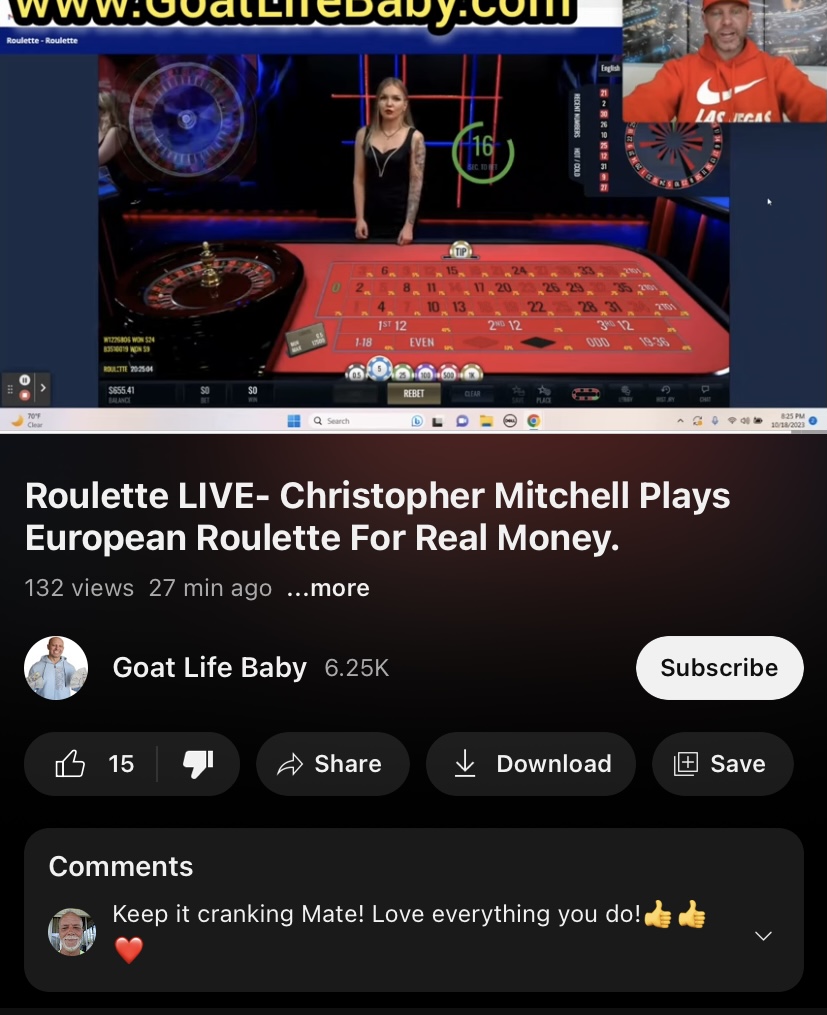Expand the description with ...more
This screenshot has width=827, height=1015.
328,588
